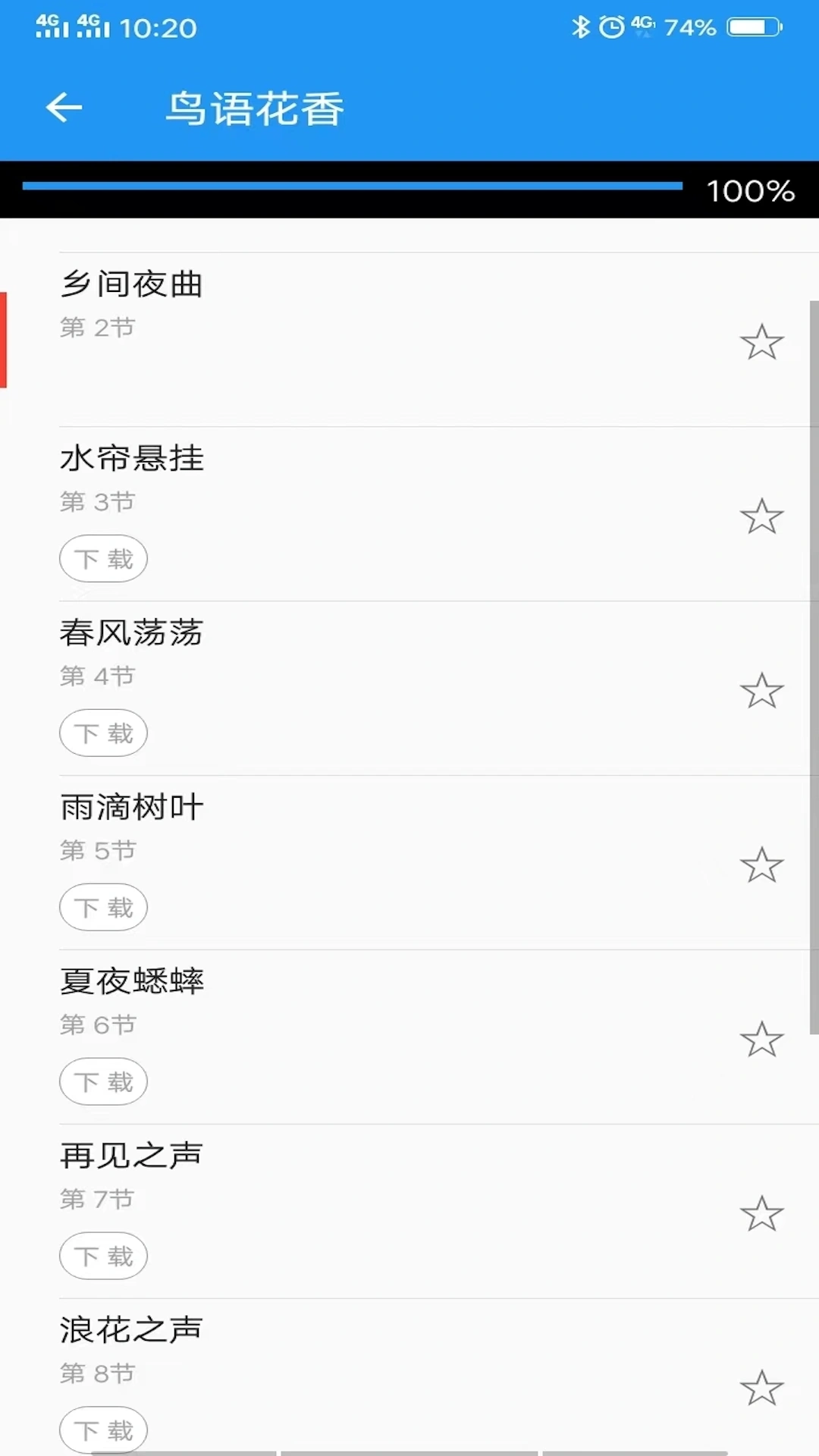Viewport: 819px width, 1456px height.
Task: Download the track 水帘悬挂
Action: point(103,558)
